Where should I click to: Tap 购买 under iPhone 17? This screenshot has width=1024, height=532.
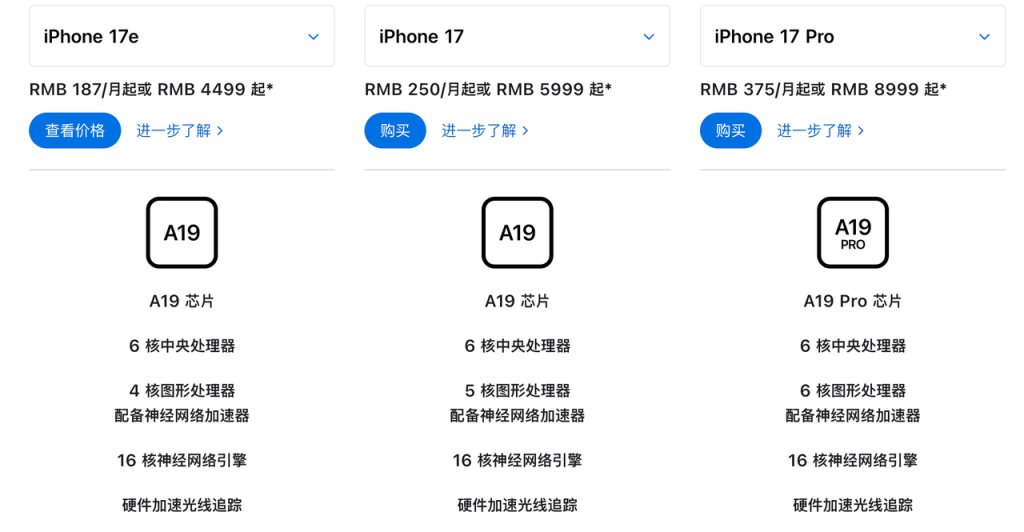point(395,130)
